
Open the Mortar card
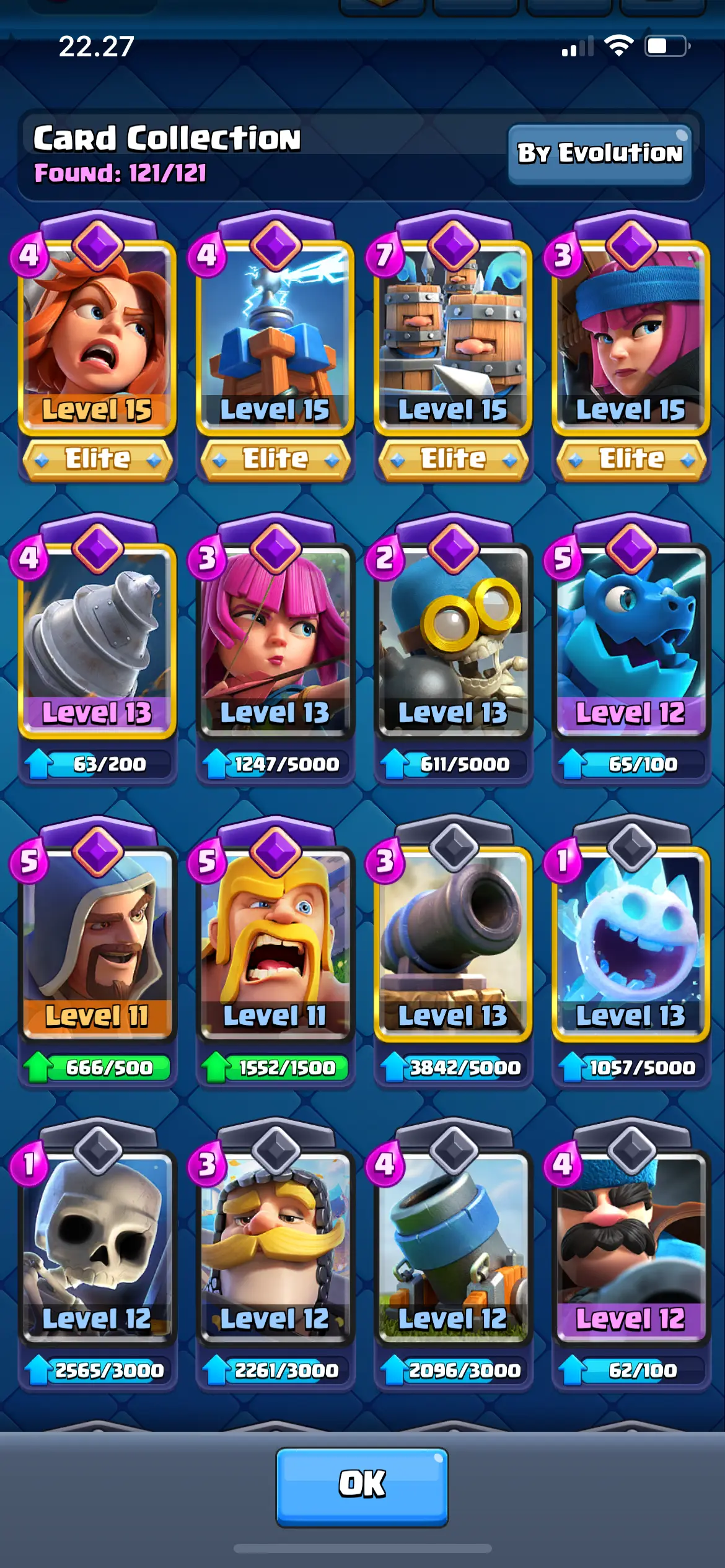pos(453,1245)
